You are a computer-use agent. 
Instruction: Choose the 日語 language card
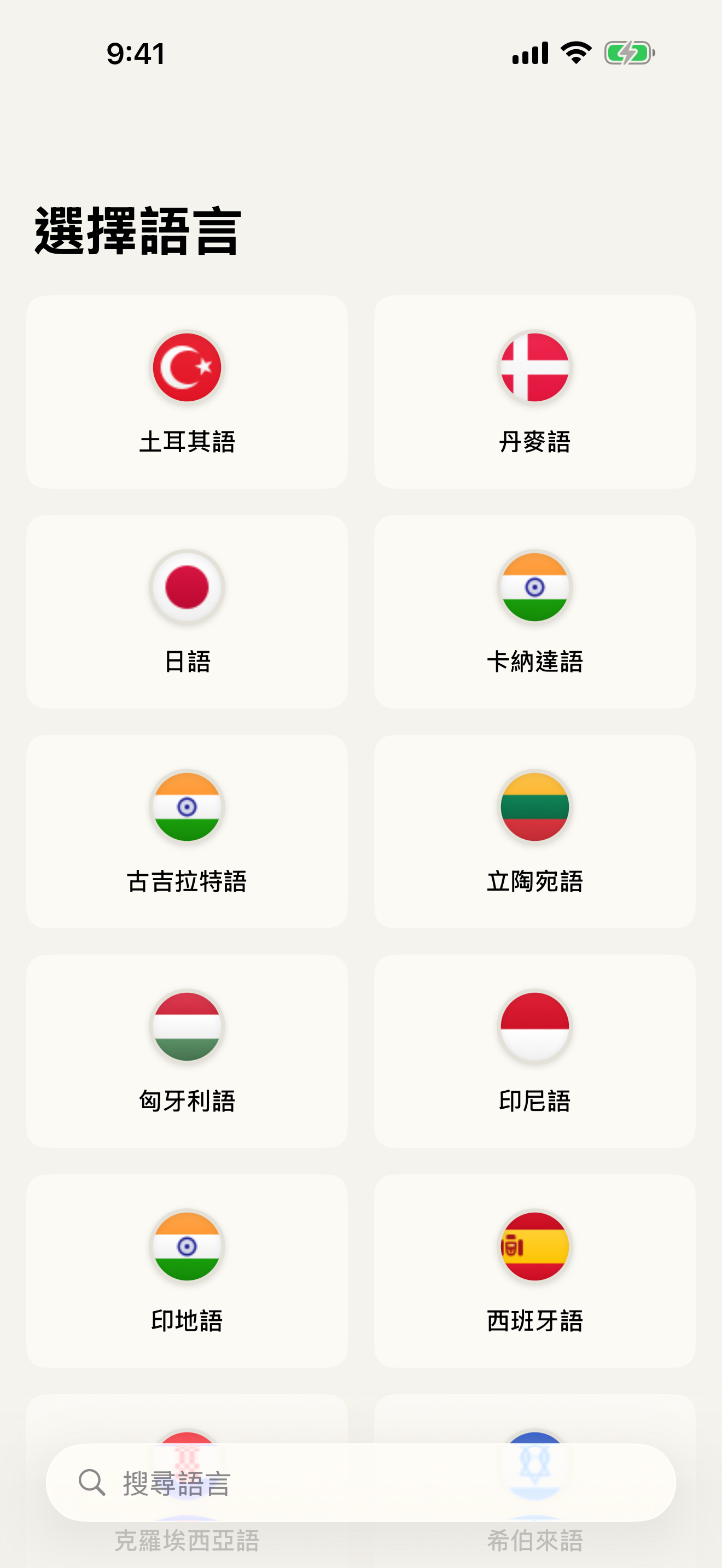(187, 612)
